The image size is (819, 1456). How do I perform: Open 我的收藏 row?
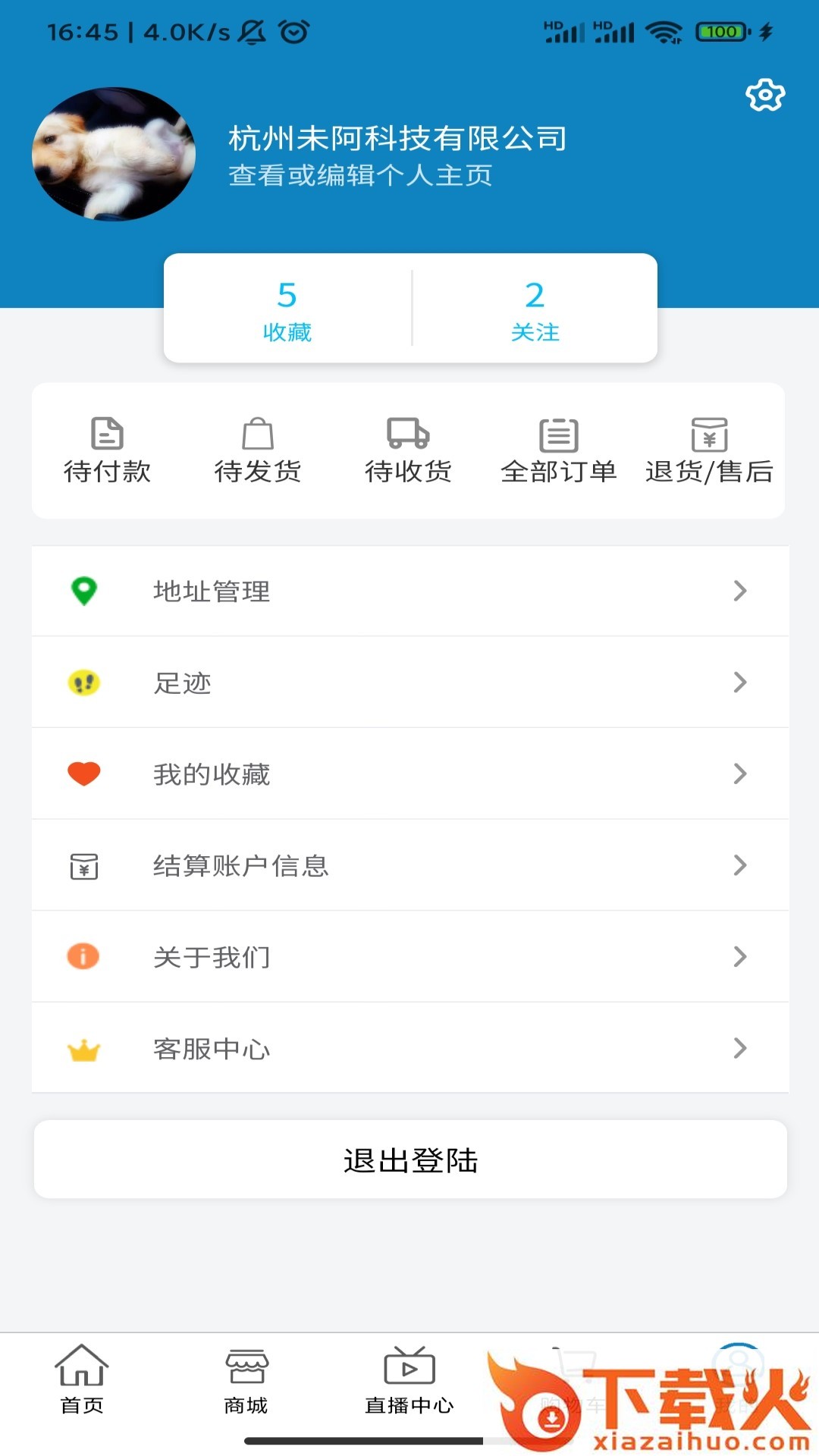tap(409, 773)
